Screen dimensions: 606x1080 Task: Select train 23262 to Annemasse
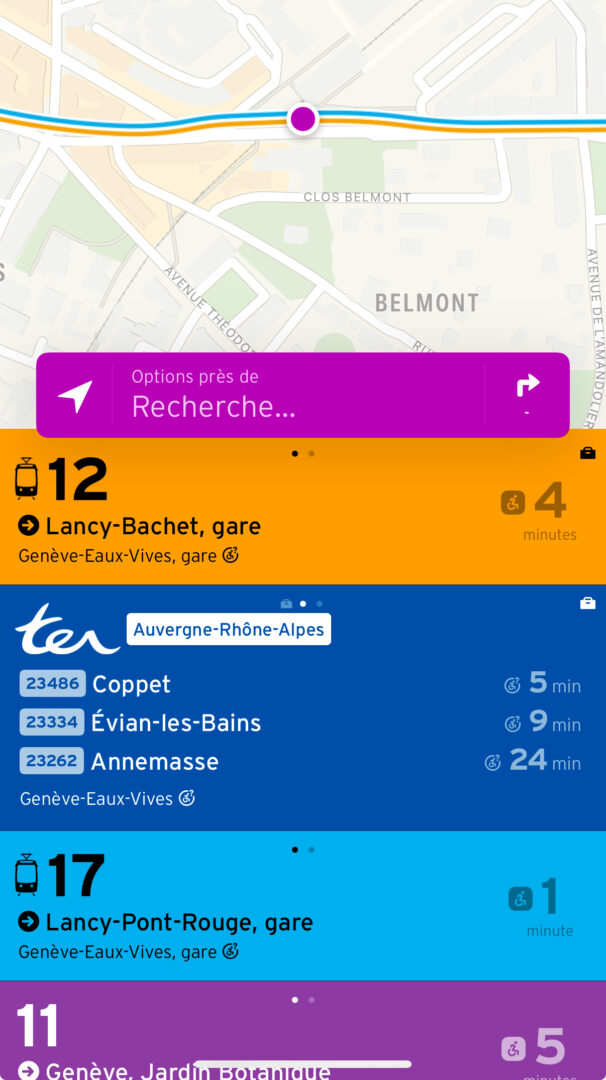(x=300, y=761)
